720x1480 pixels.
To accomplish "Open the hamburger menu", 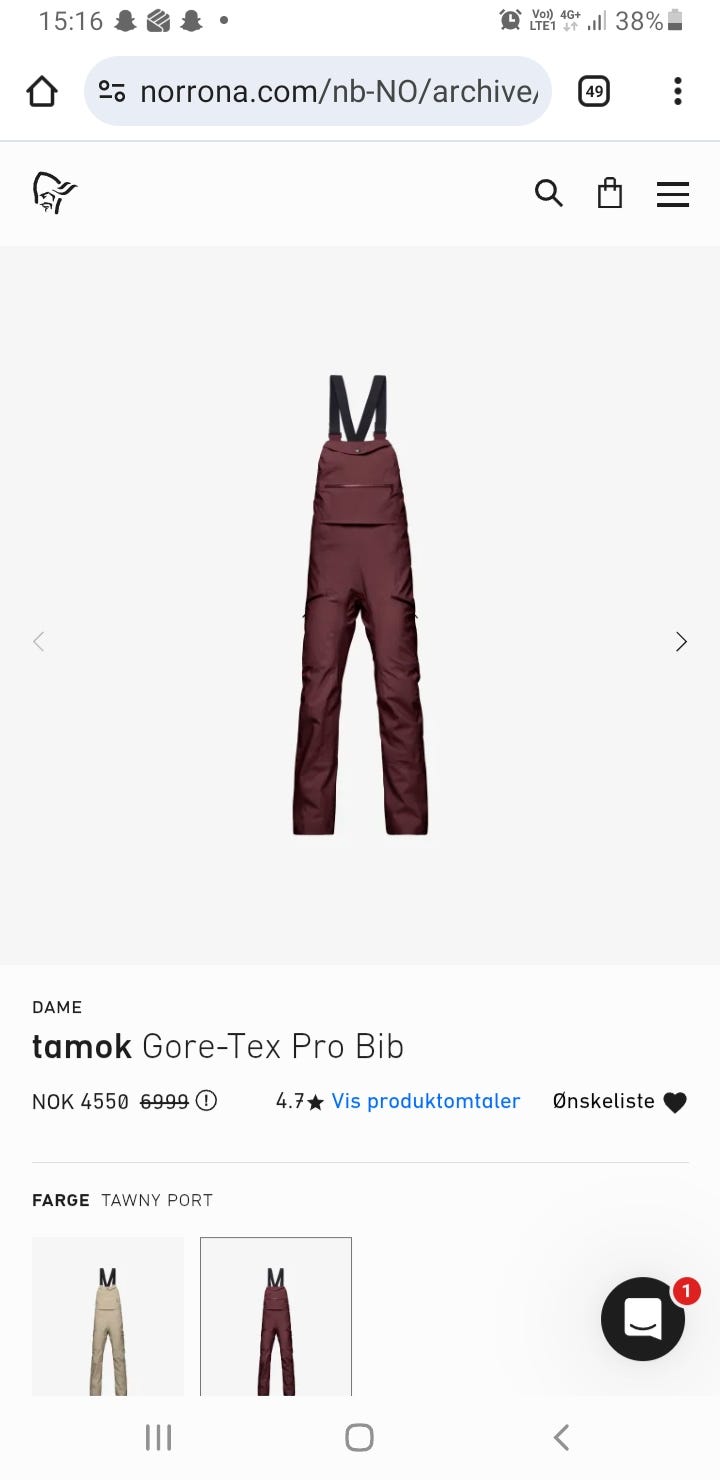I will point(673,194).
